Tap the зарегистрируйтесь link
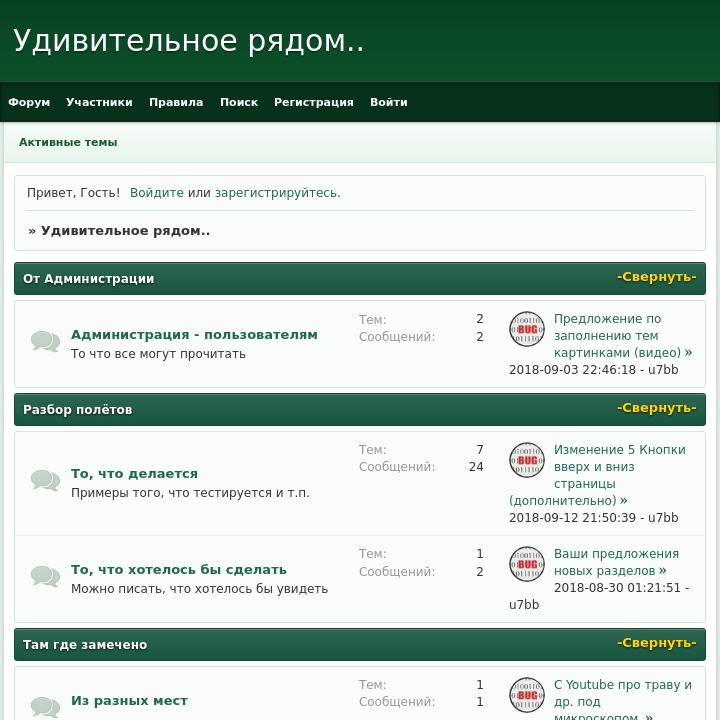 coord(276,193)
